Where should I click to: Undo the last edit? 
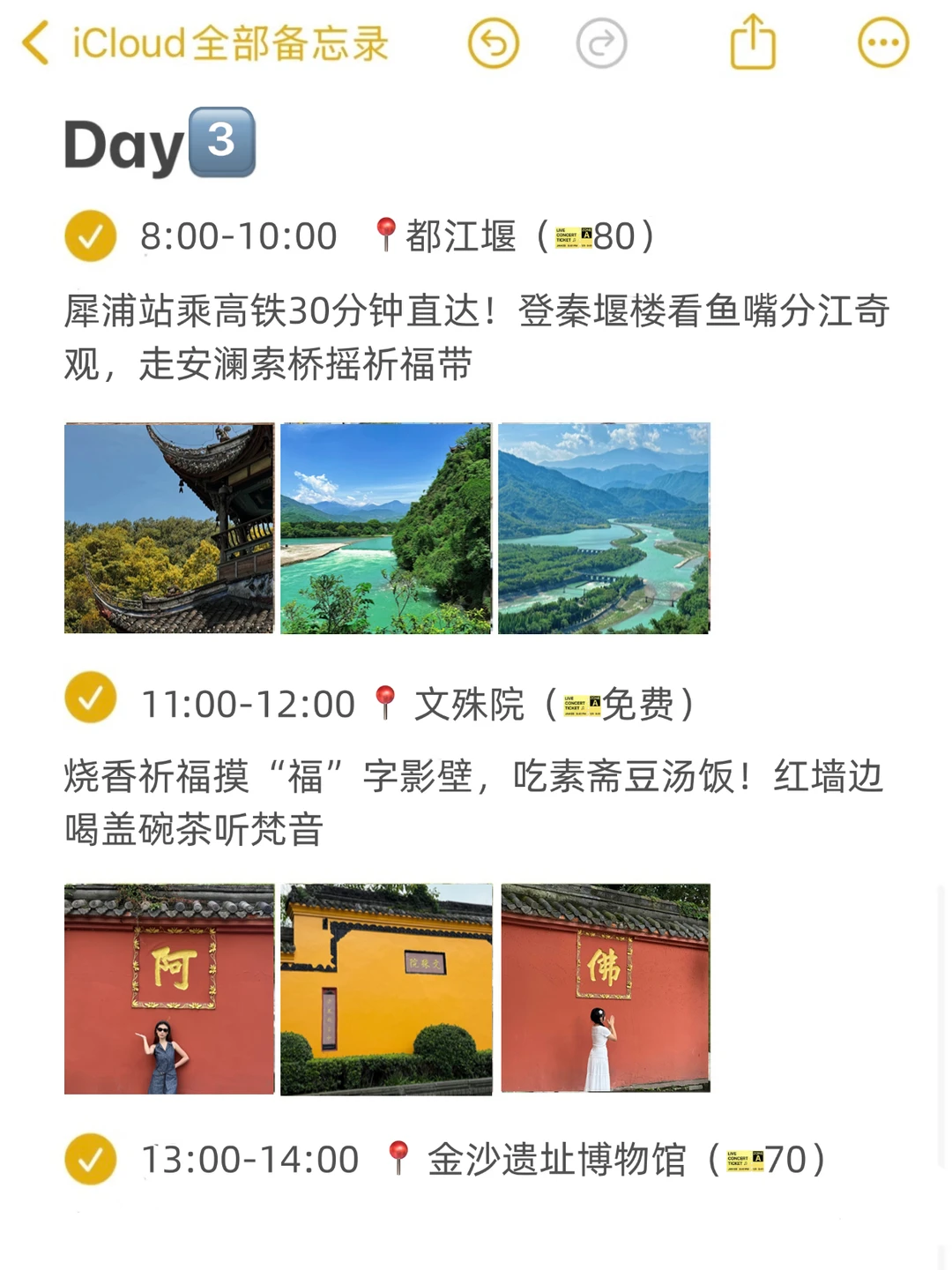click(x=494, y=43)
